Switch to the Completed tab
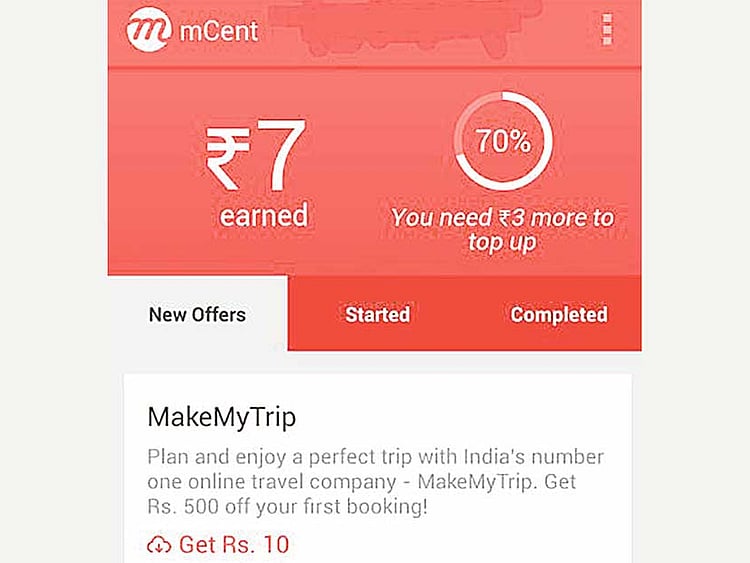 [558, 314]
